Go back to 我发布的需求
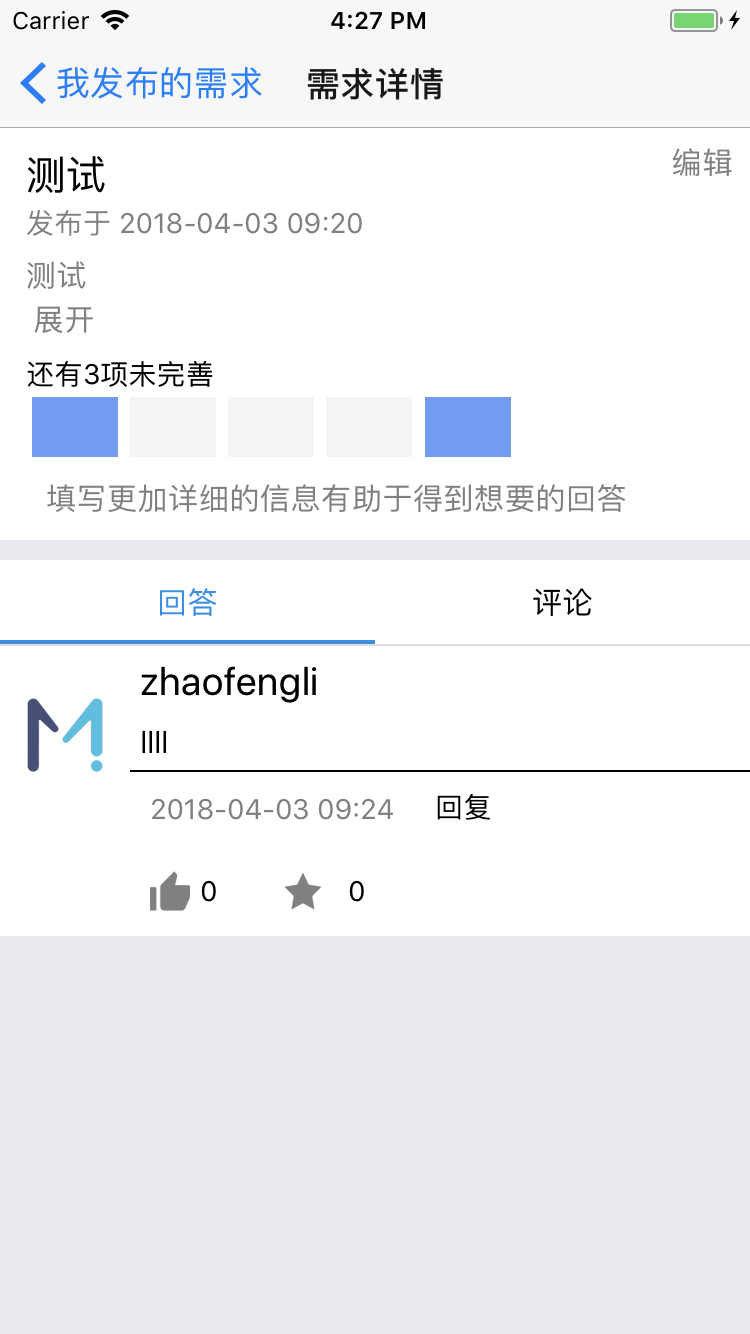 (141, 83)
